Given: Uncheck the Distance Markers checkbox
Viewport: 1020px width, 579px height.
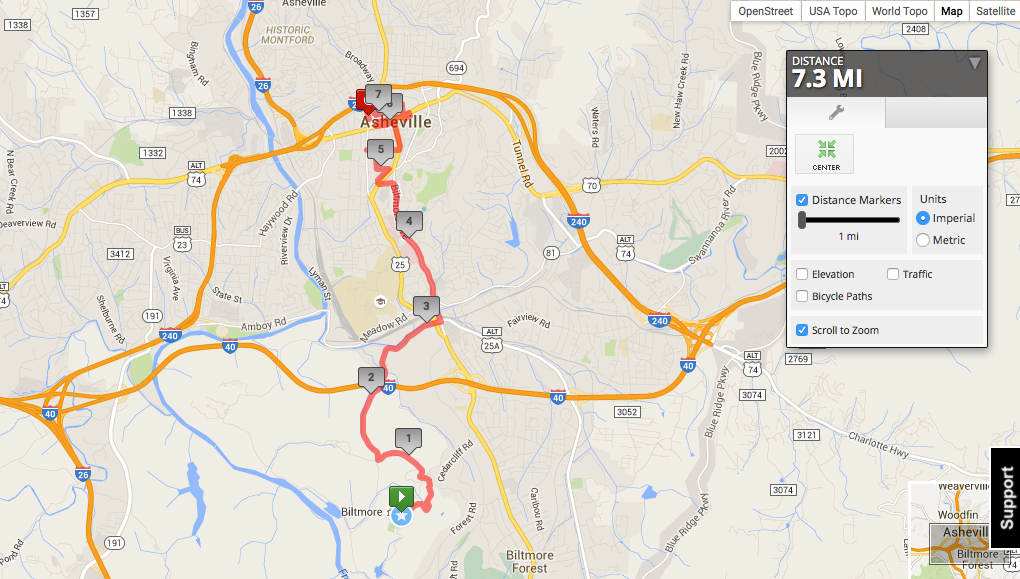Looking at the screenshot, I should coord(802,200).
